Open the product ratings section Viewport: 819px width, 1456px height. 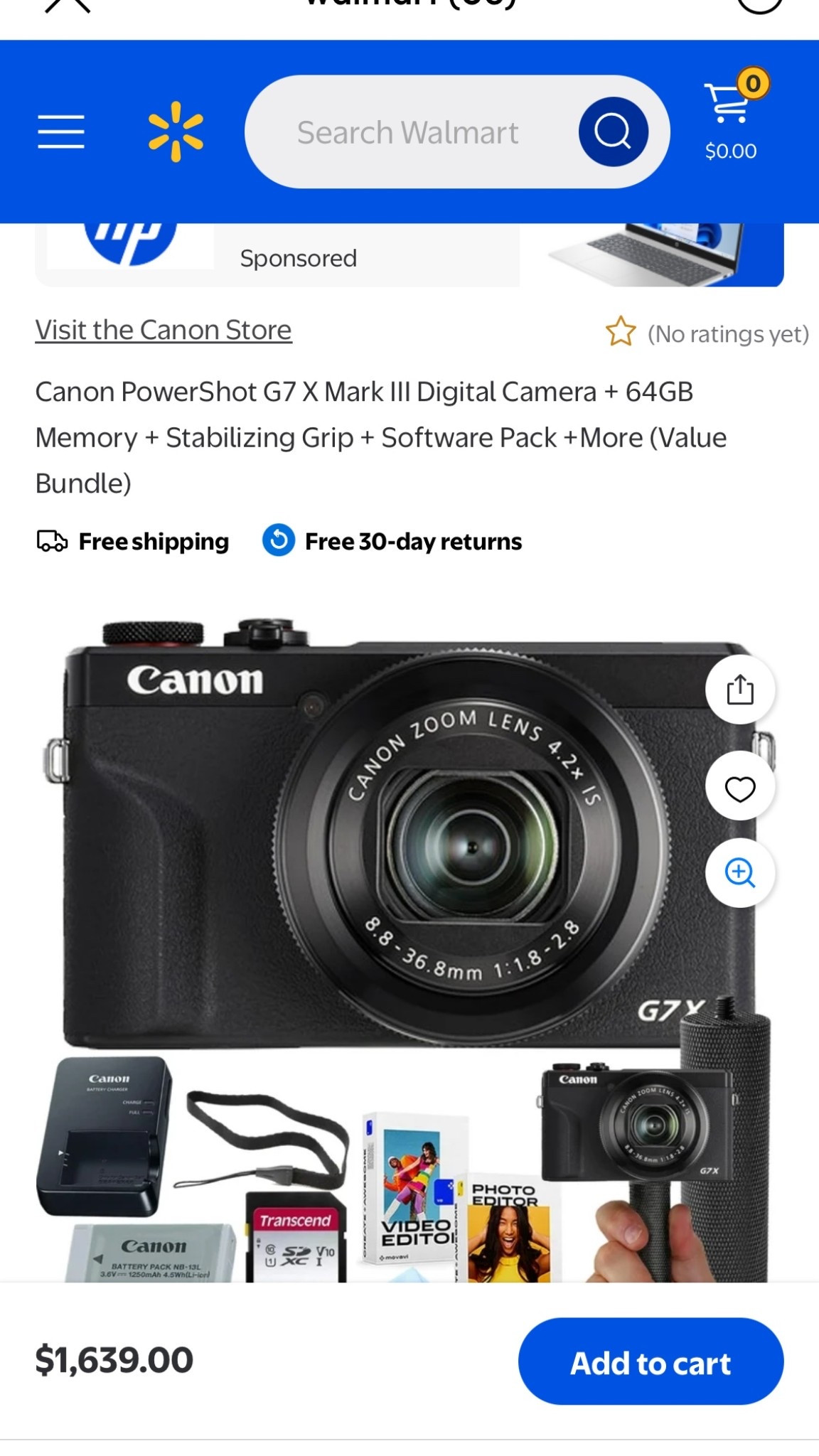point(707,333)
